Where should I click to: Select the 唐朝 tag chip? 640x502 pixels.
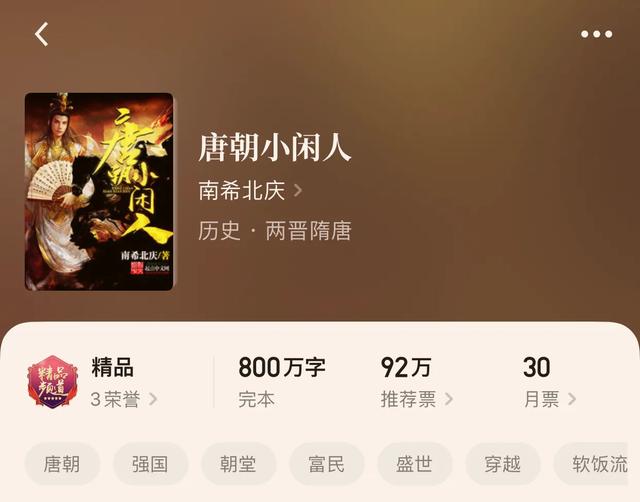62,464
